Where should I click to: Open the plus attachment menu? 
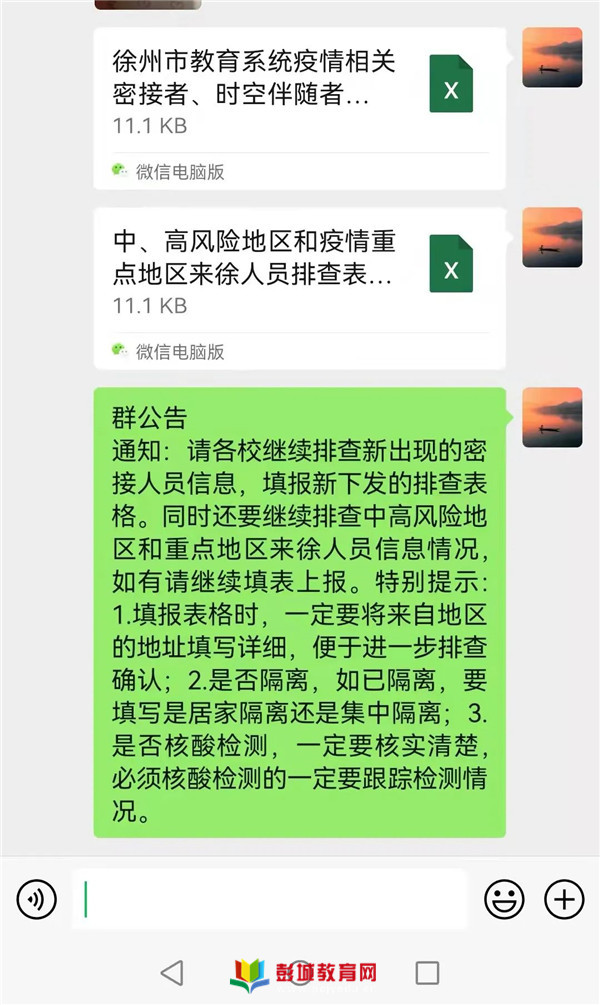coord(564,900)
